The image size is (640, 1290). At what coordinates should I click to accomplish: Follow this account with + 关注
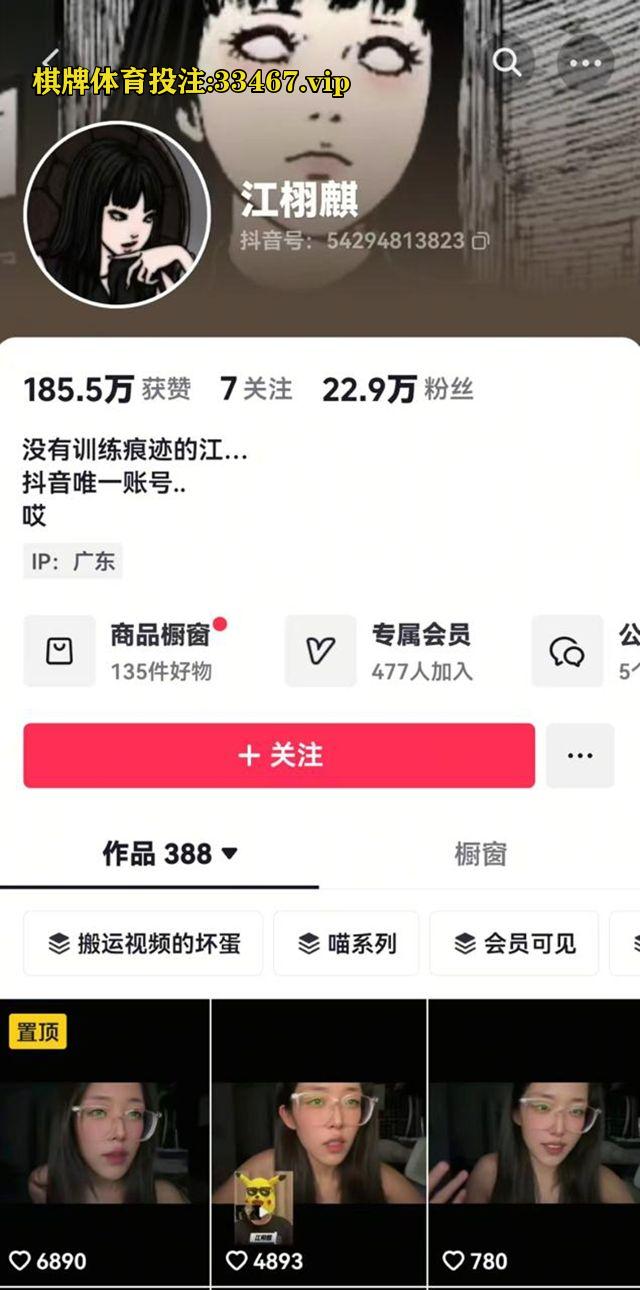[279, 755]
